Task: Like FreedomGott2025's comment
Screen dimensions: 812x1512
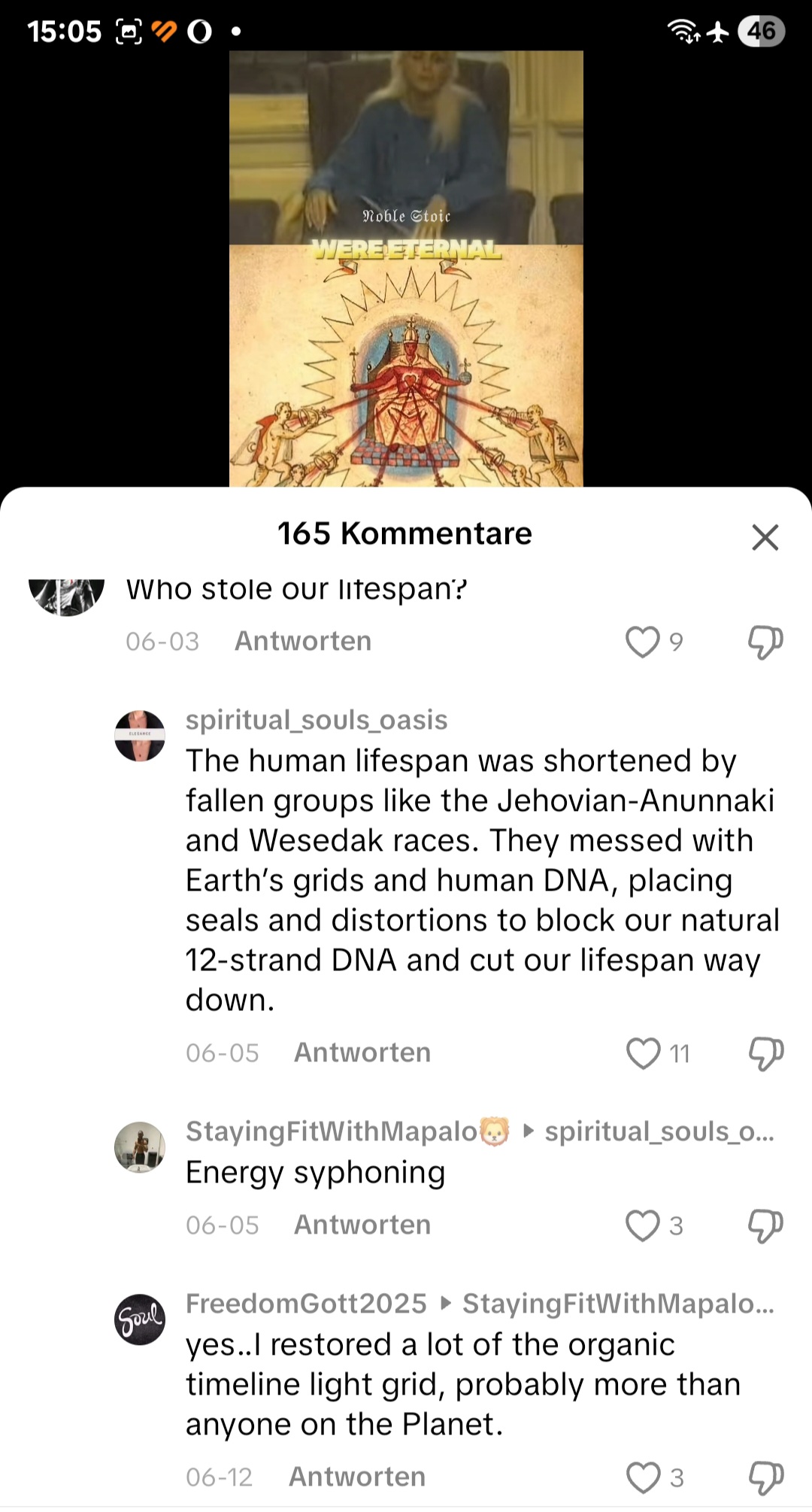Action: click(x=644, y=1477)
